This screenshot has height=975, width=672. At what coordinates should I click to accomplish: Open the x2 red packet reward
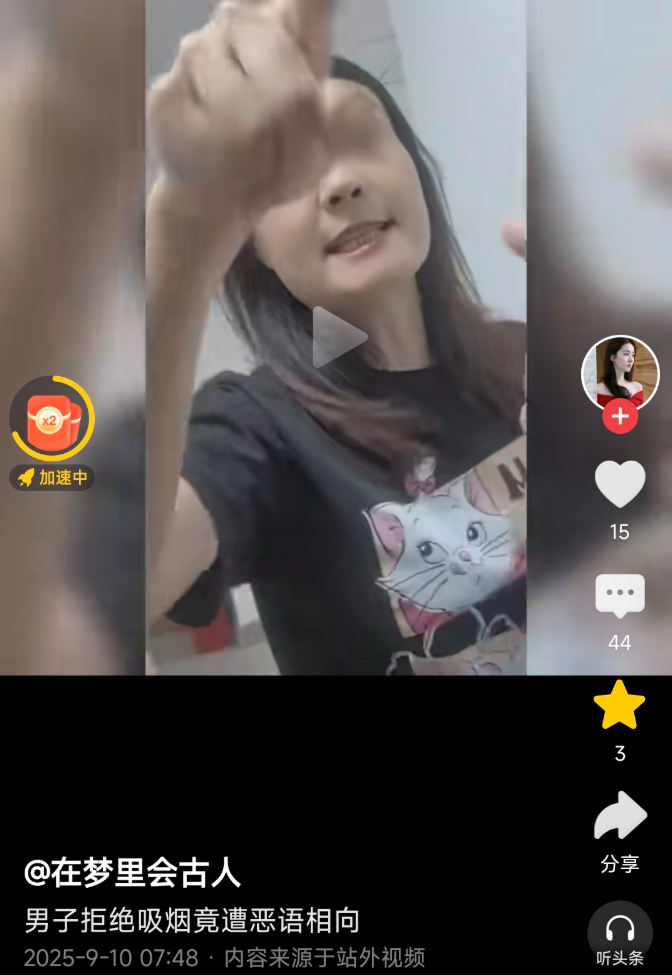pos(50,420)
